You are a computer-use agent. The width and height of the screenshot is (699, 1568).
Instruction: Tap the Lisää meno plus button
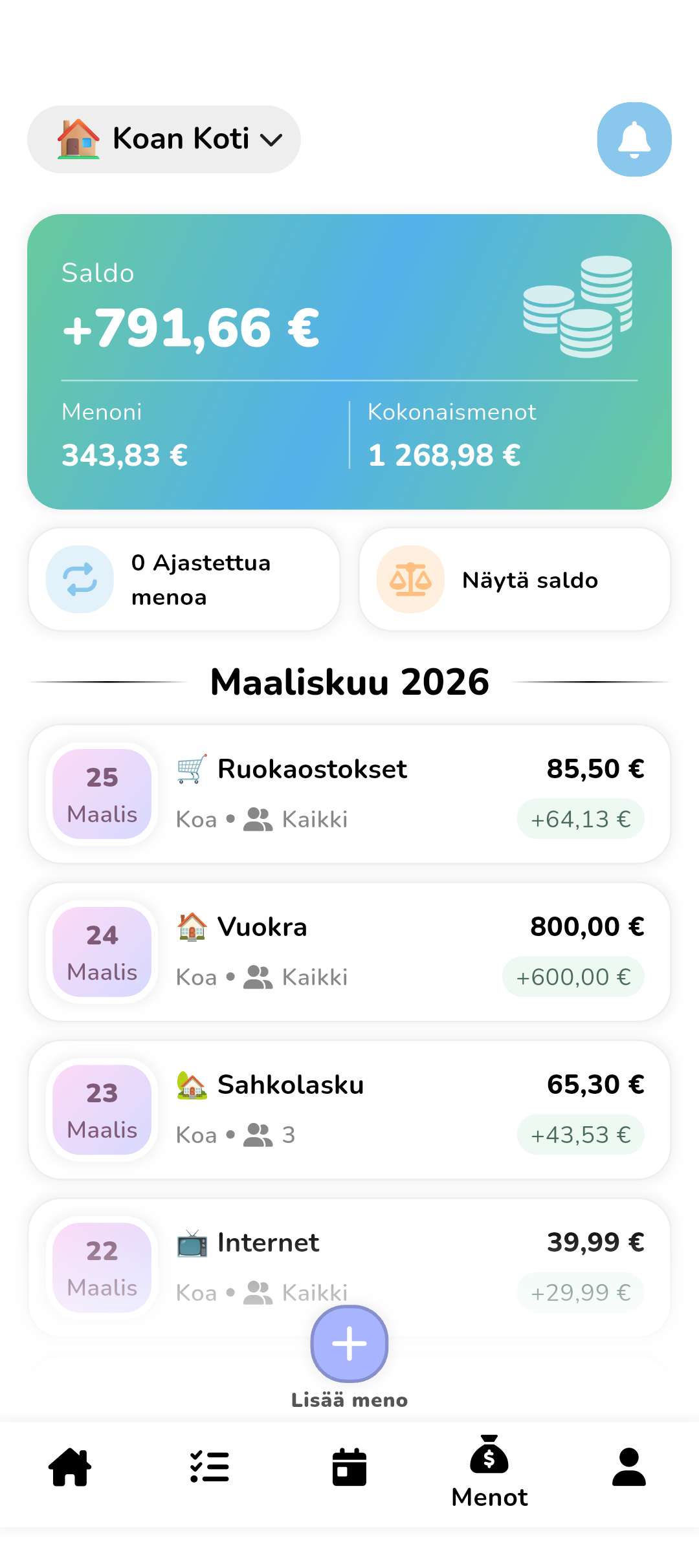click(349, 1344)
